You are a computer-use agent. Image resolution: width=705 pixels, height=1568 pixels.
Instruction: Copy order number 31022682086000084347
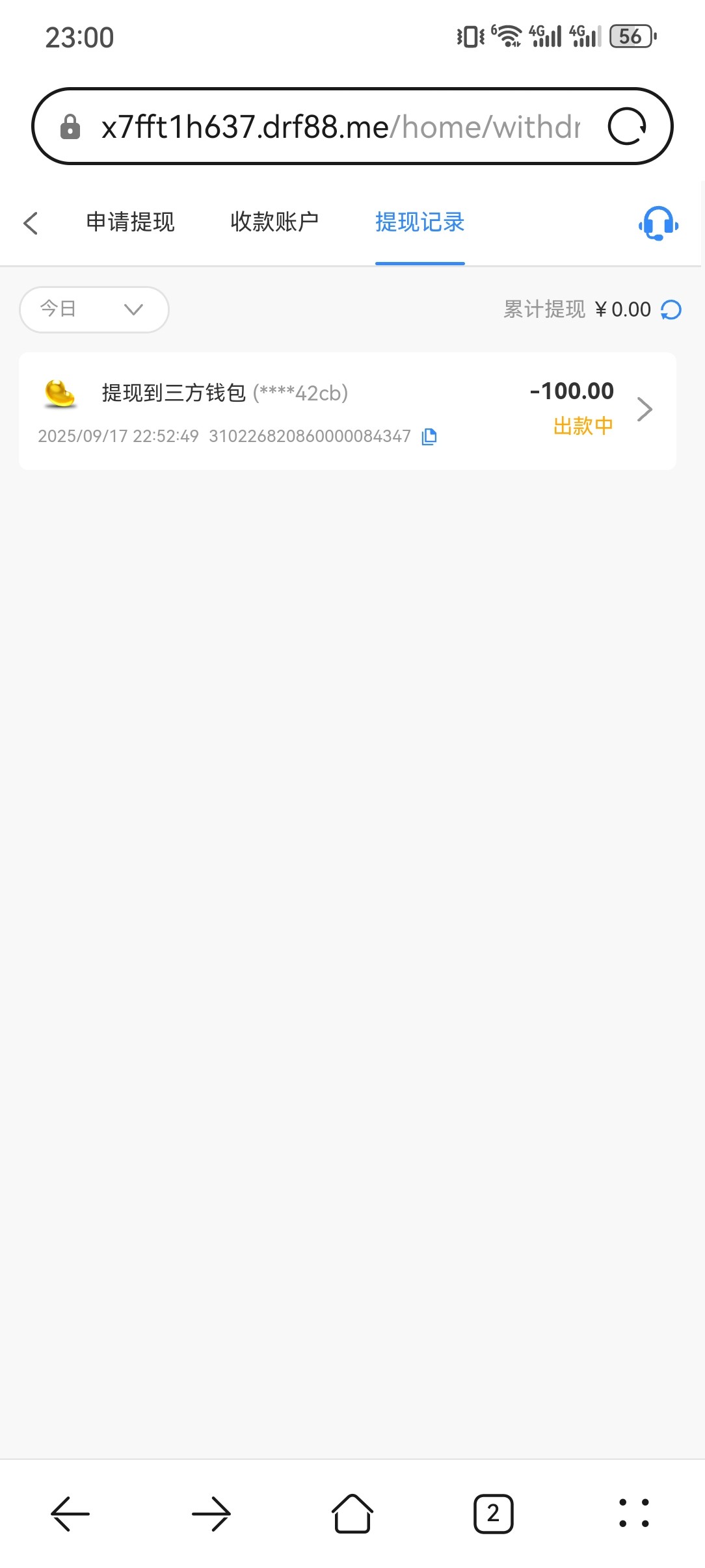point(429,437)
